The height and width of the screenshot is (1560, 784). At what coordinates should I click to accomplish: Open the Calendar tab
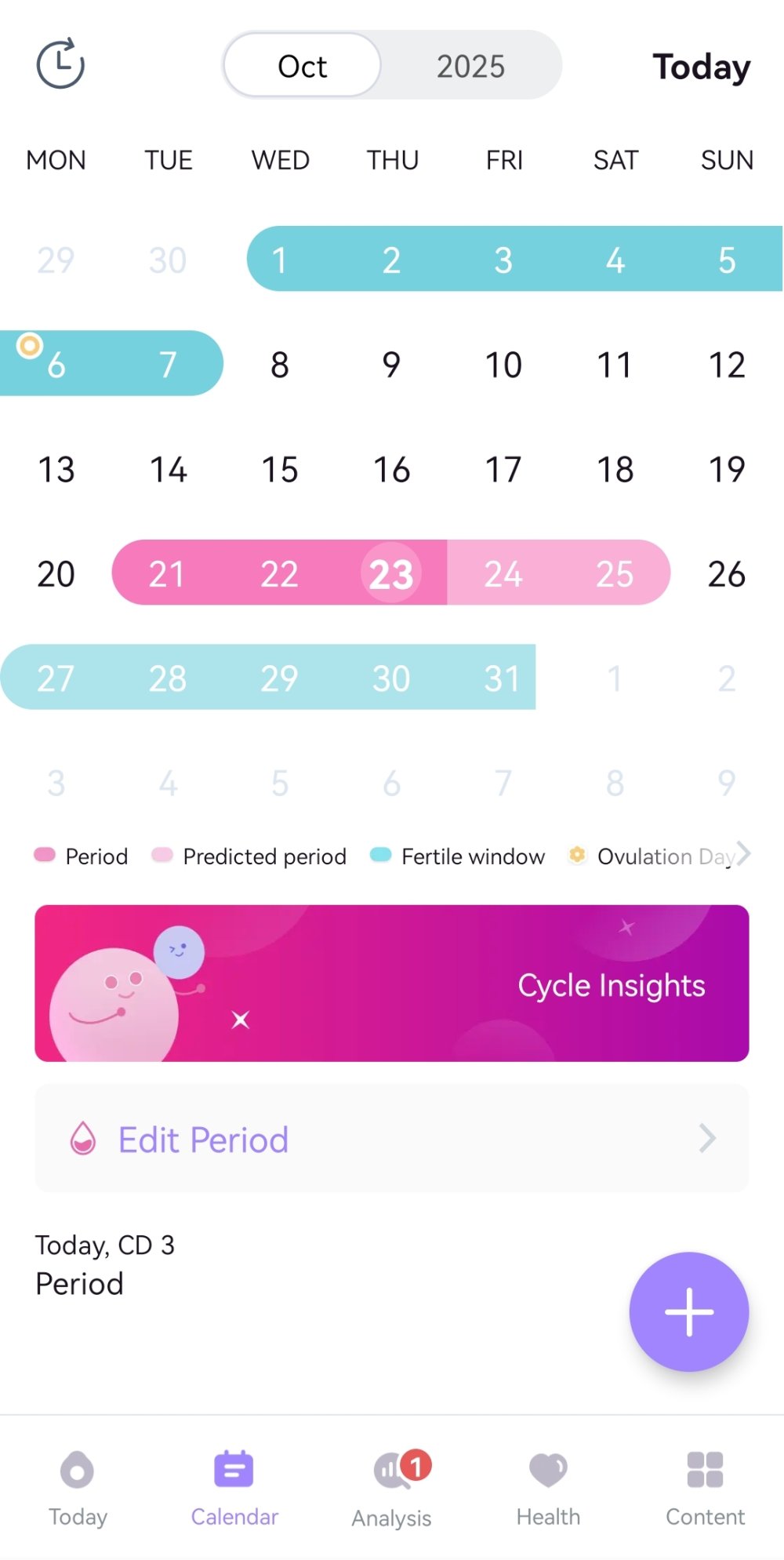point(234,1487)
